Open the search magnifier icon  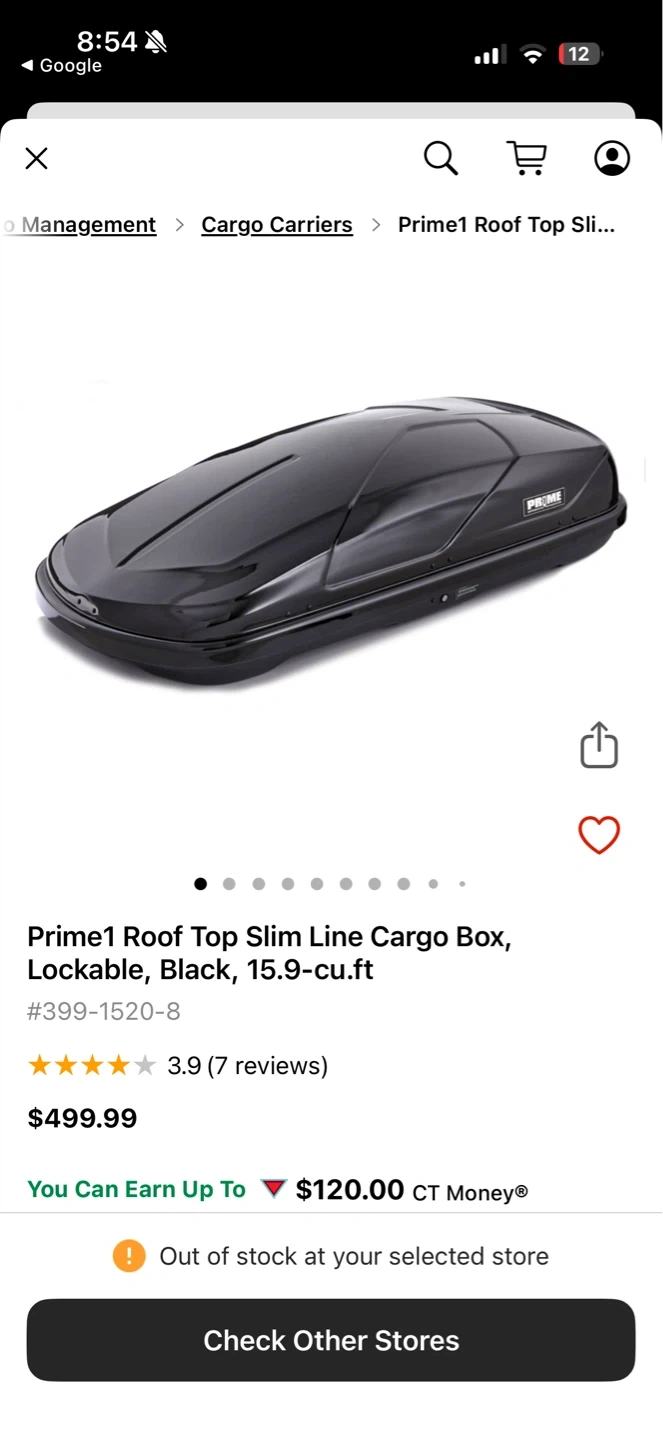coord(440,158)
